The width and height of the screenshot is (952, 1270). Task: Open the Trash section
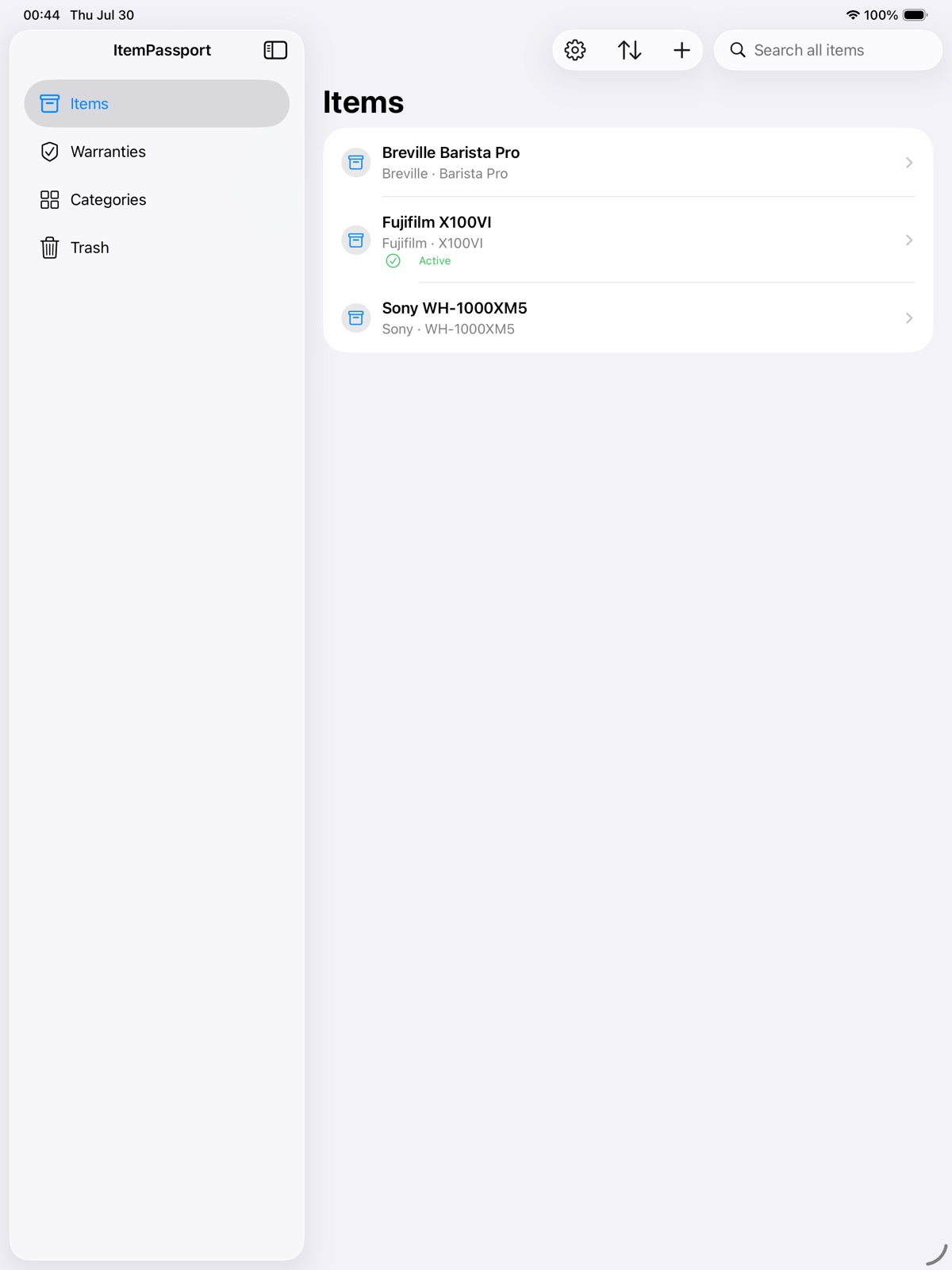(157, 248)
